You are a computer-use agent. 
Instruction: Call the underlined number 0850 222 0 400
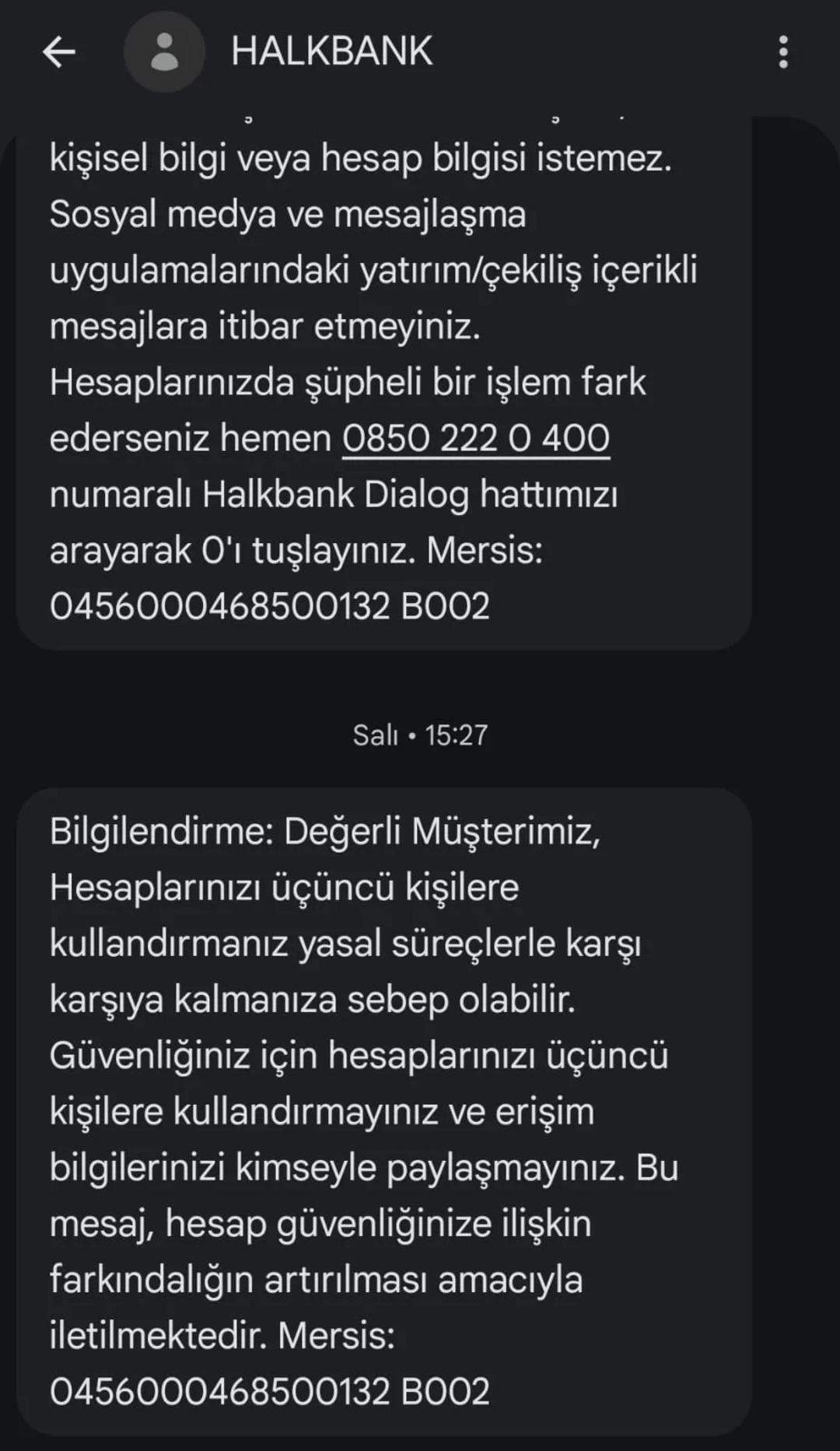coord(476,438)
